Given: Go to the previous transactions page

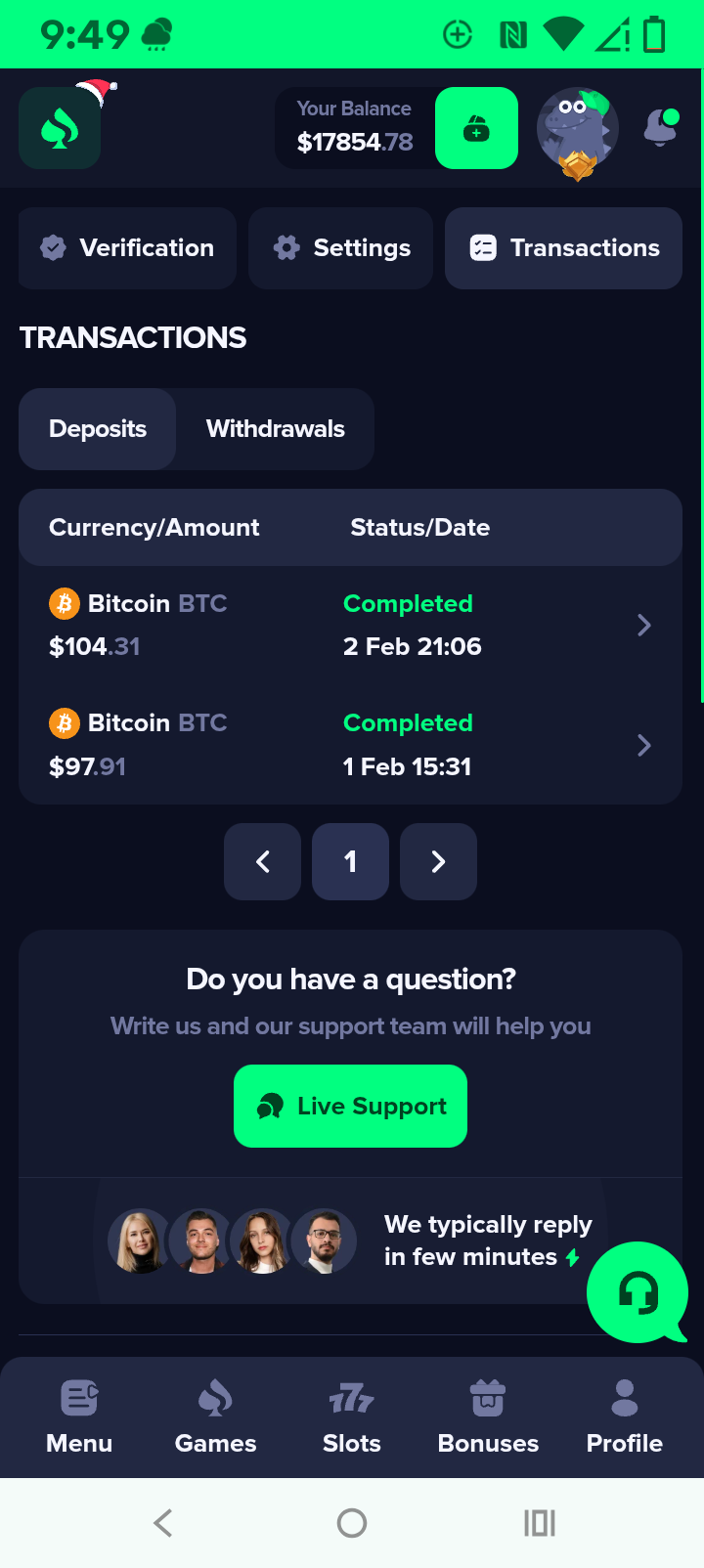Looking at the screenshot, I should coord(262,861).
